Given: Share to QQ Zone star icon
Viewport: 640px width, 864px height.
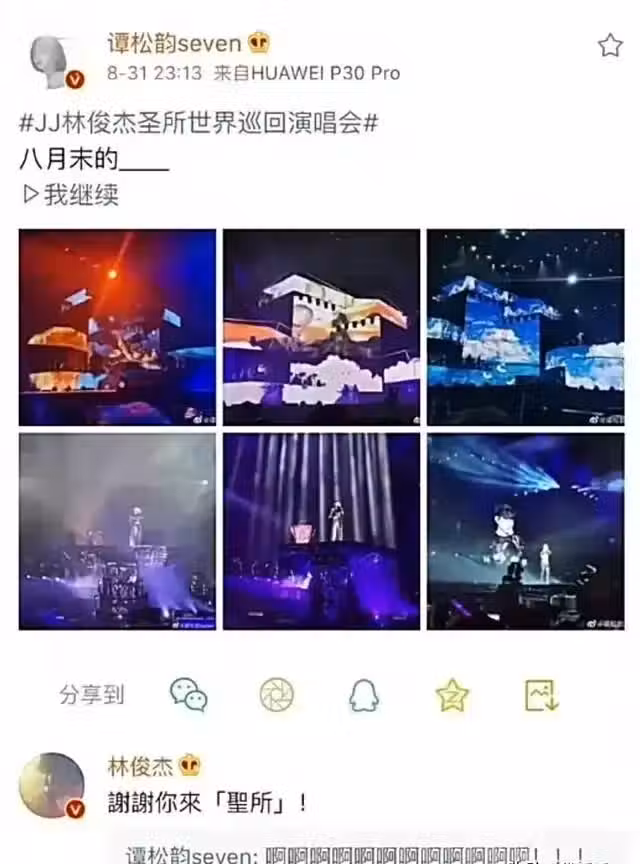Looking at the screenshot, I should coord(452,694).
